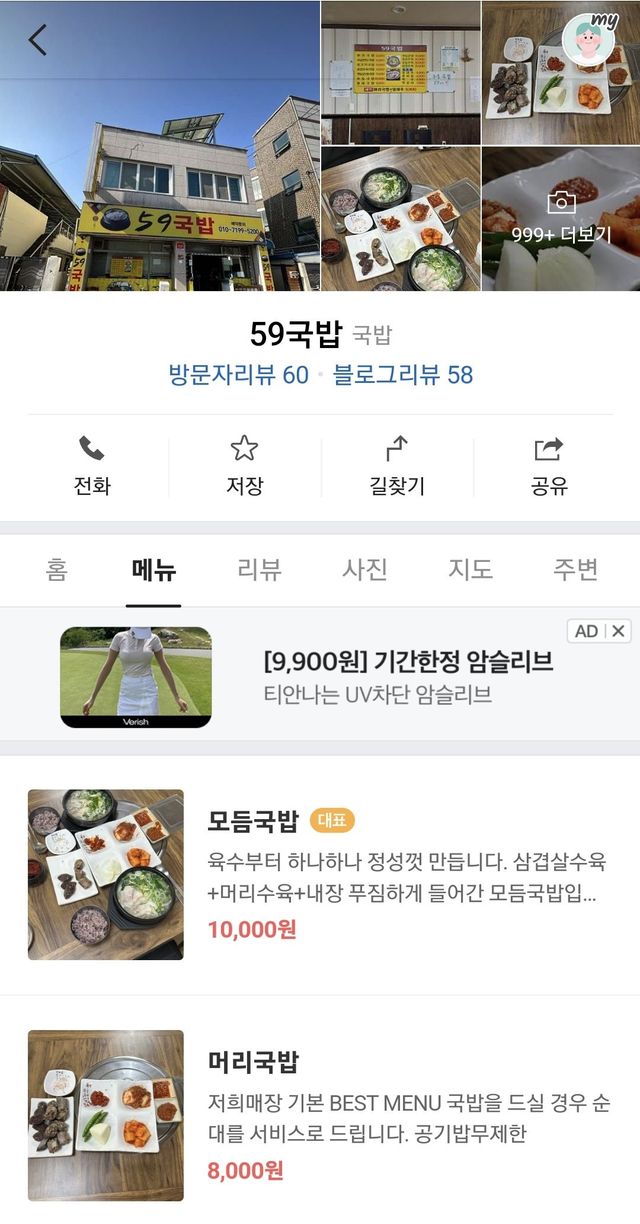This screenshot has height=1224, width=640.
Task: Switch to the 리뷰 tab
Action: tap(259, 570)
